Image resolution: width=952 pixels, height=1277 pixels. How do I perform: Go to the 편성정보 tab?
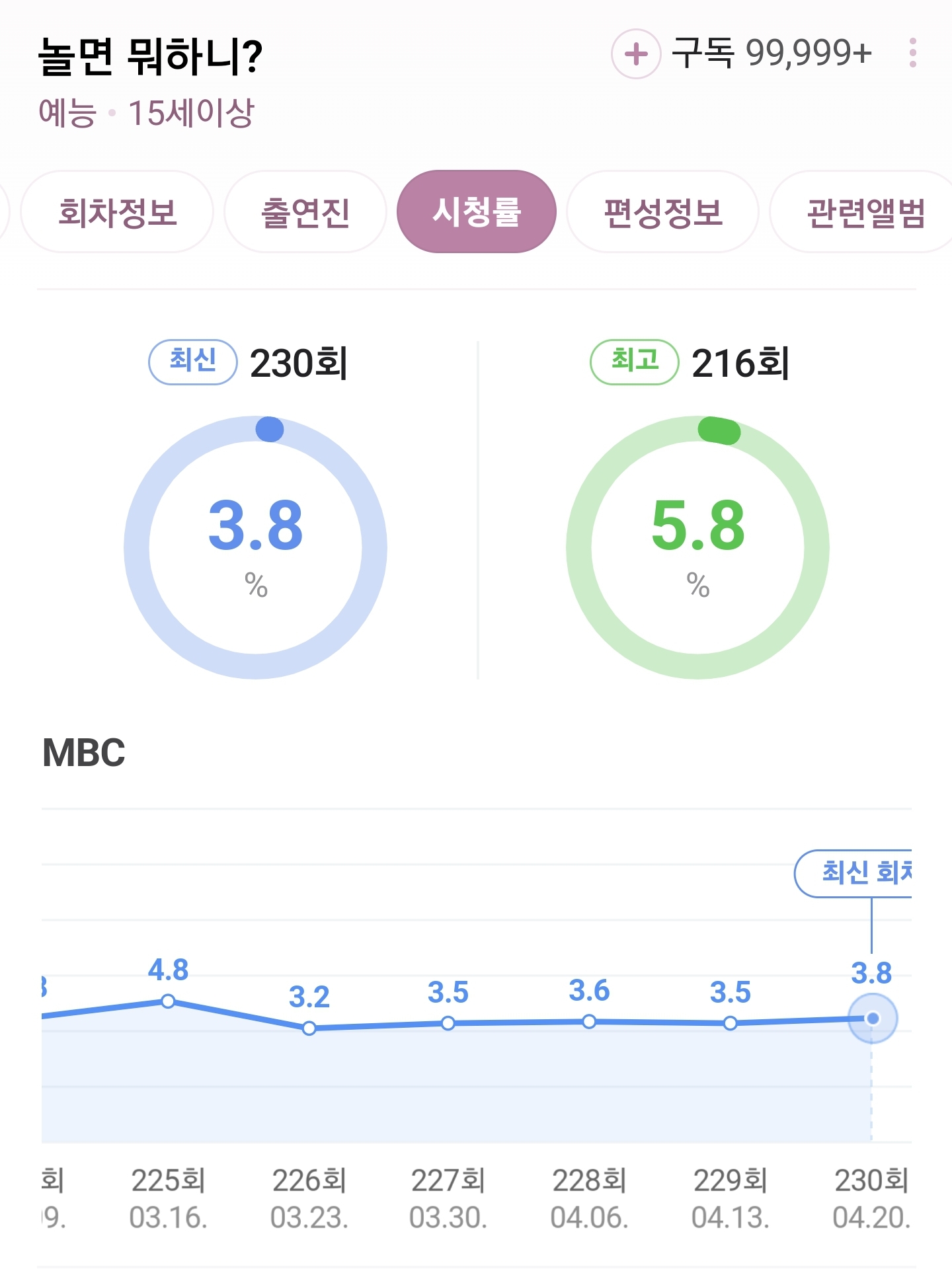click(663, 212)
